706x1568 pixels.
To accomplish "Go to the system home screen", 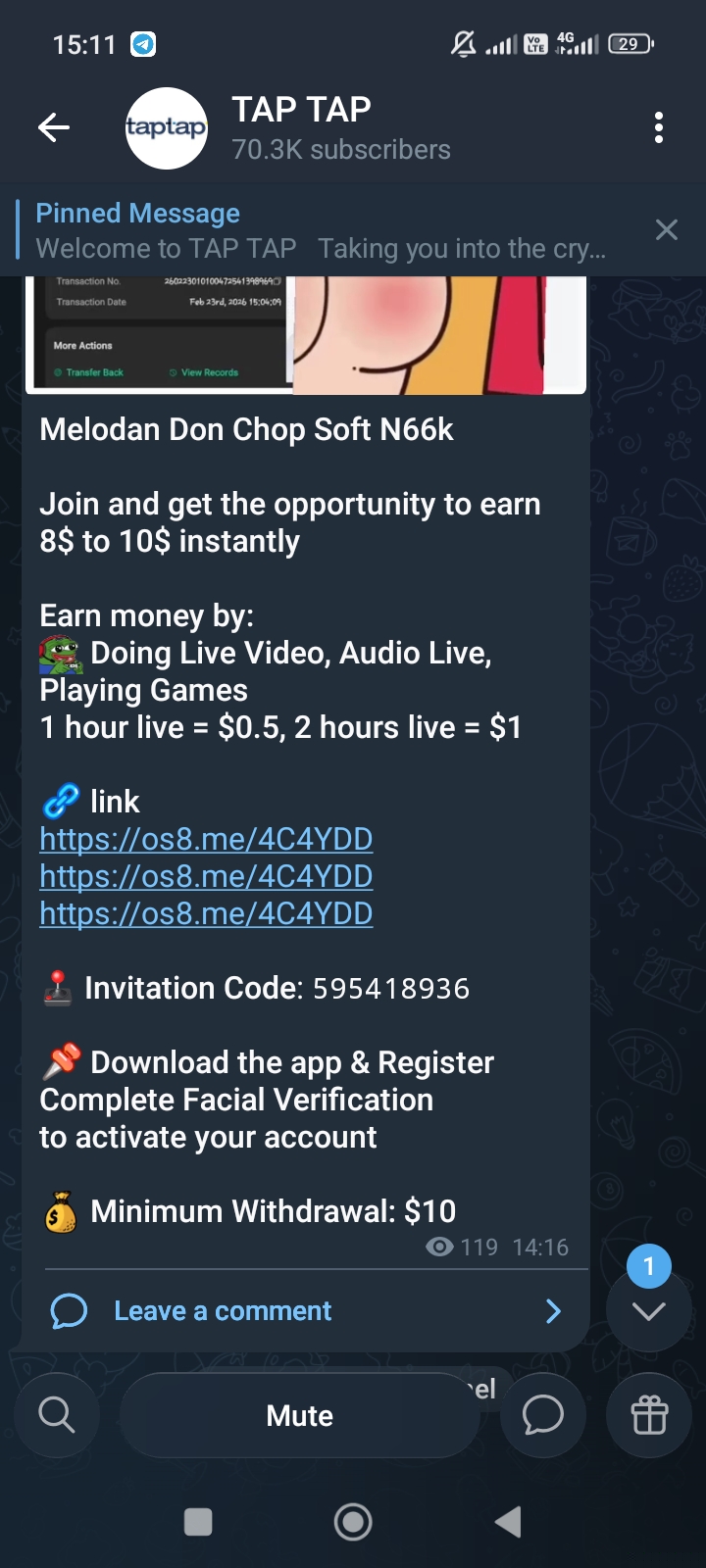I will coord(353,1522).
